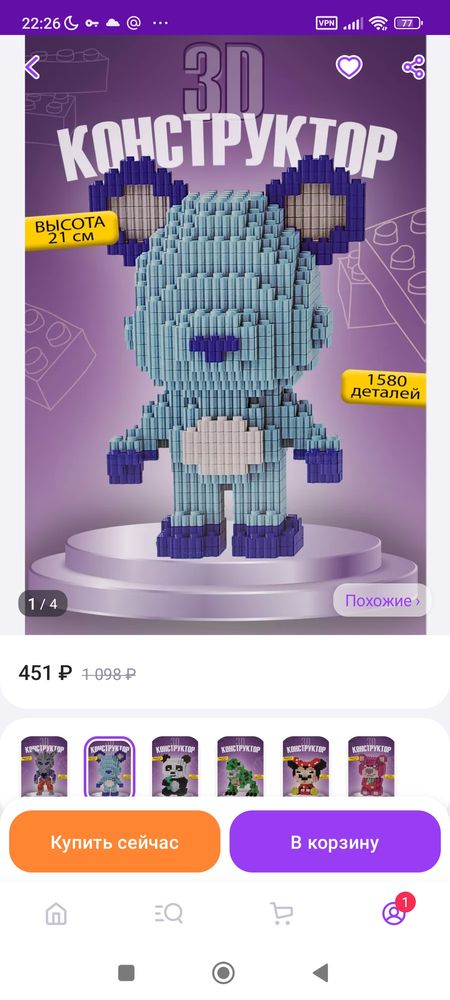Open the Похожие similar items link
Image resolution: width=450 pixels, height=1000 pixels.
coord(382,601)
